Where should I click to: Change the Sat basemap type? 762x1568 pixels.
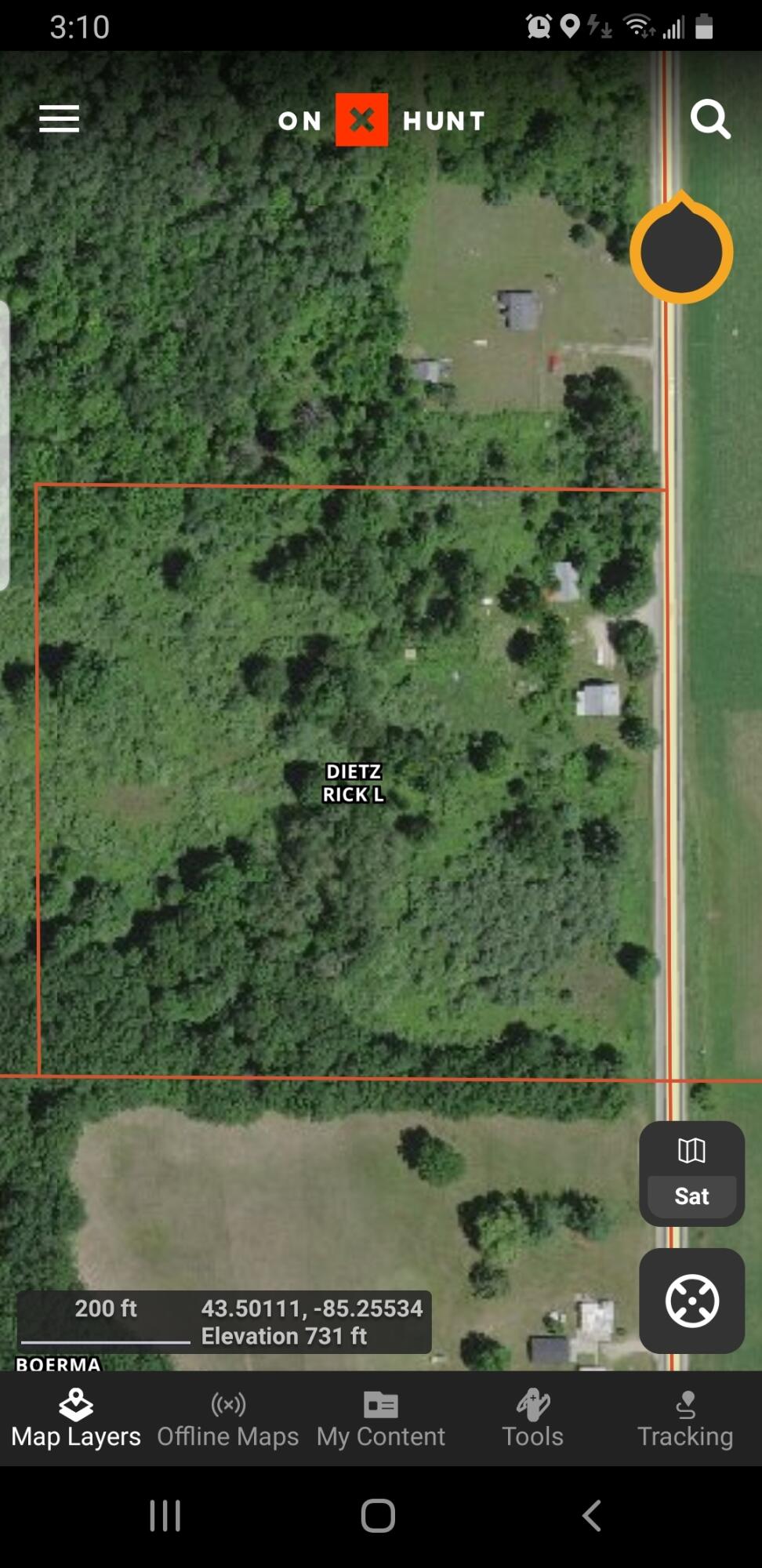coord(691,1173)
